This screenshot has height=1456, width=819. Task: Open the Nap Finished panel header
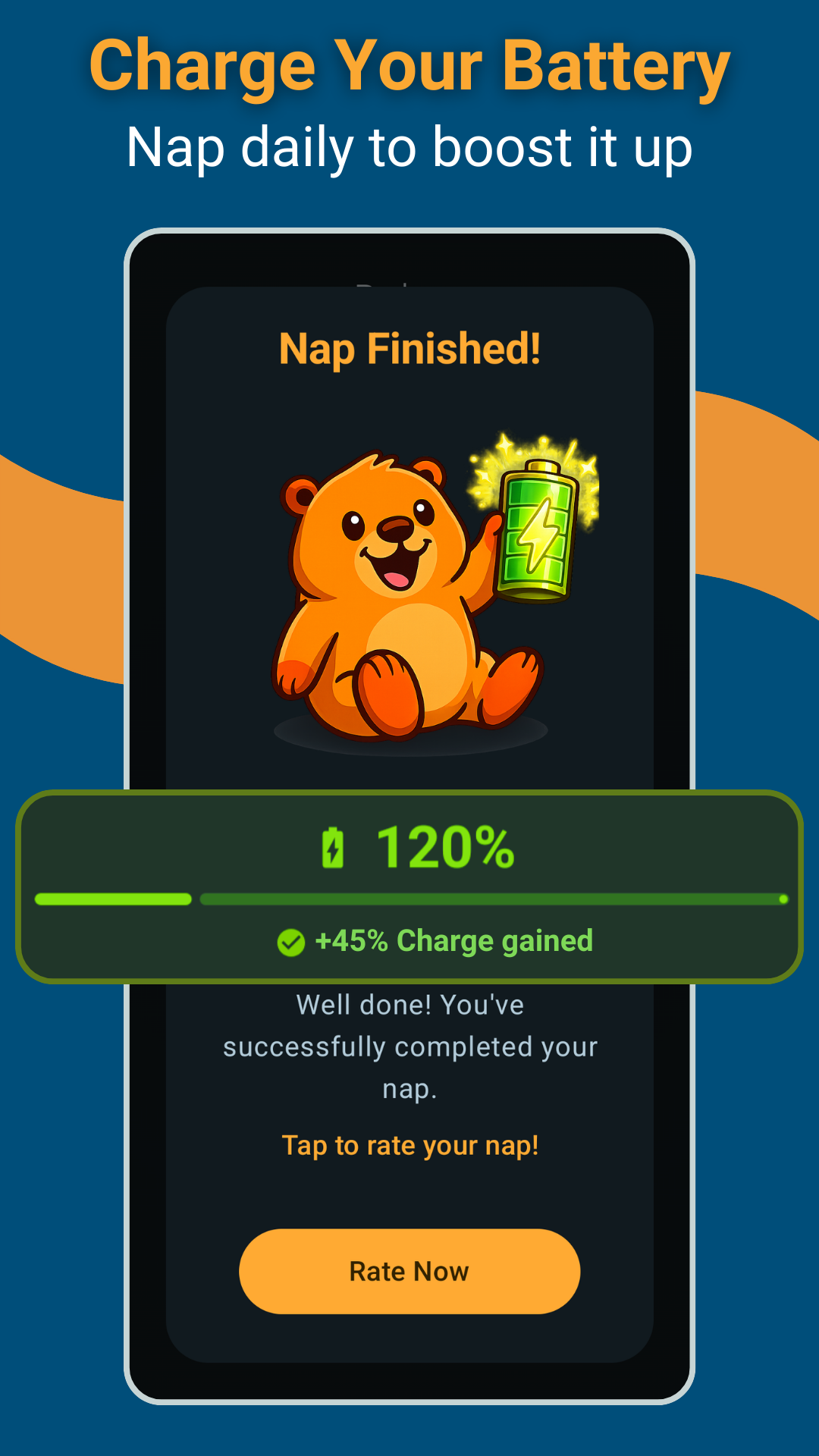(x=409, y=349)
